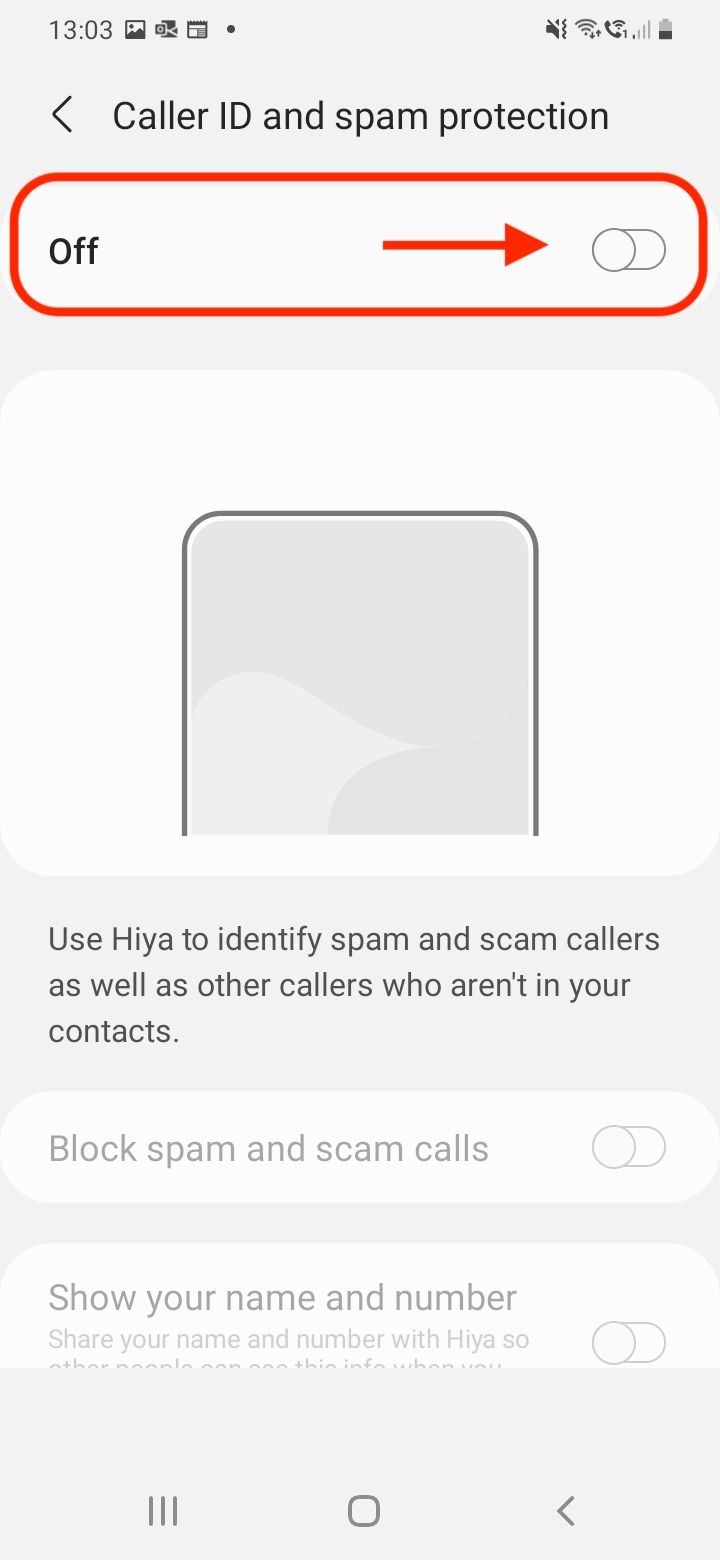Screen dimensions: 720x1560
Task: Tap Block spam and scam calls text
Action: pos(267,1147)
